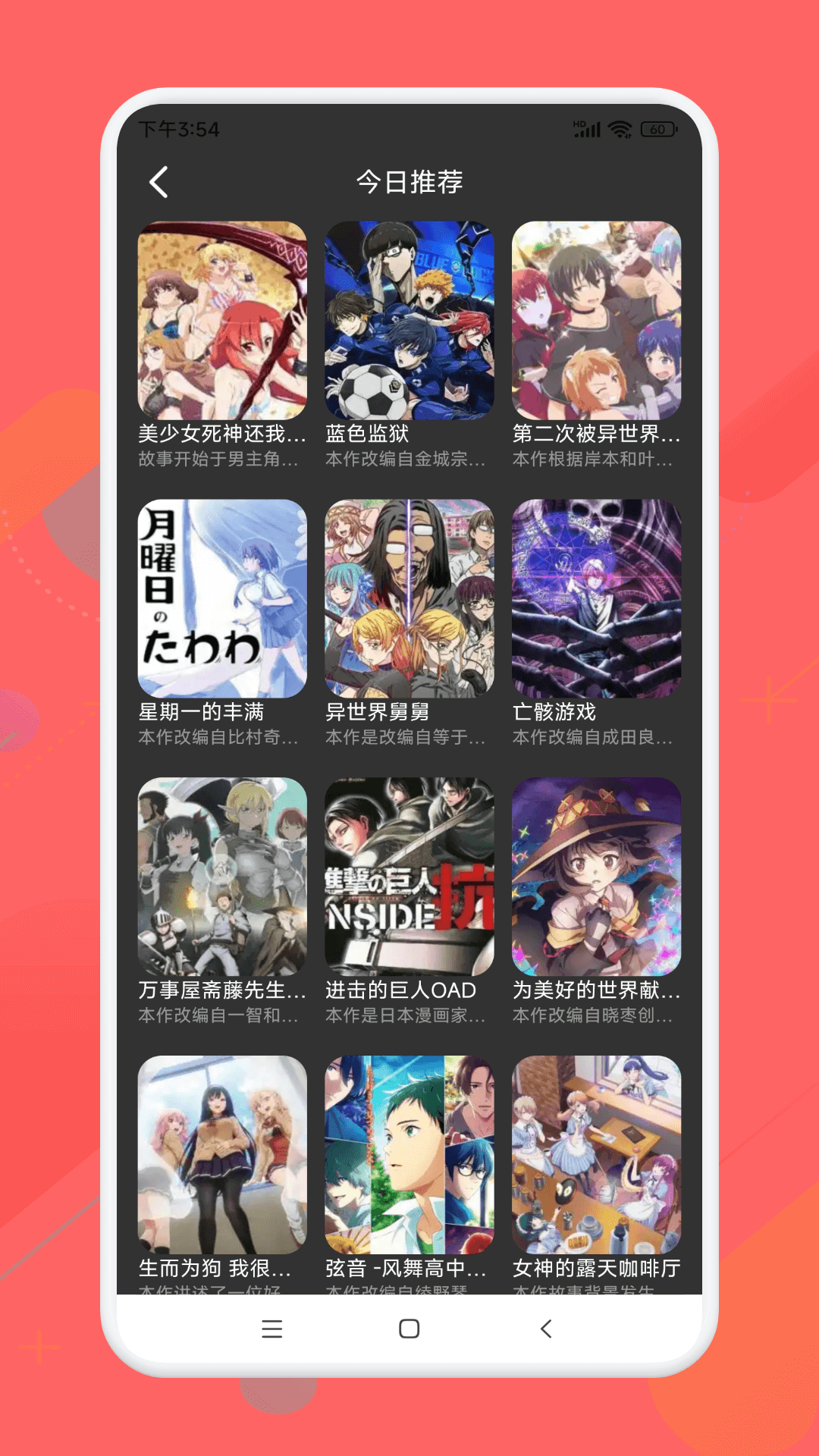Click the 美少女死神还我... title link

(x=221, y=436)
